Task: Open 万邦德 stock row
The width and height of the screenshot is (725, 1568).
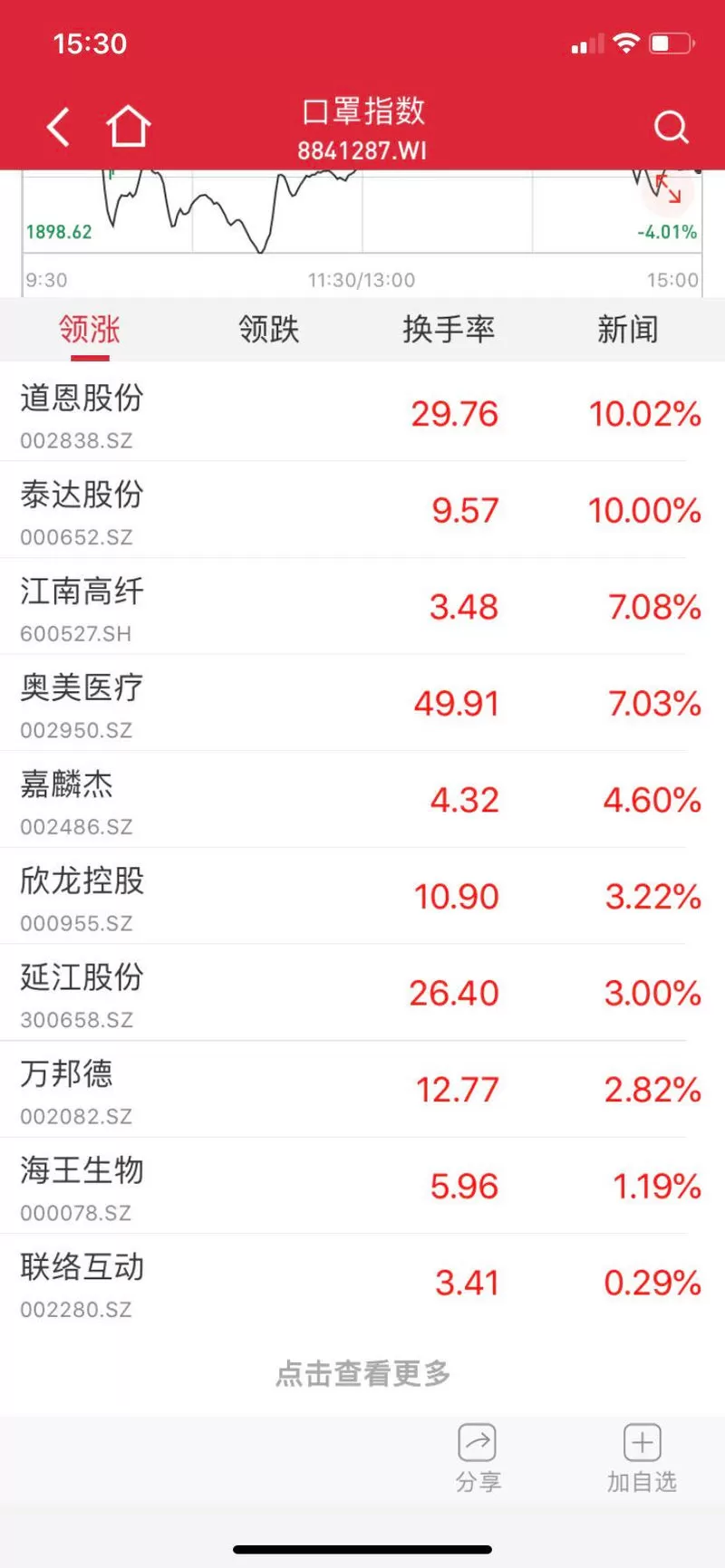Action: click(x=362, y=1090)
